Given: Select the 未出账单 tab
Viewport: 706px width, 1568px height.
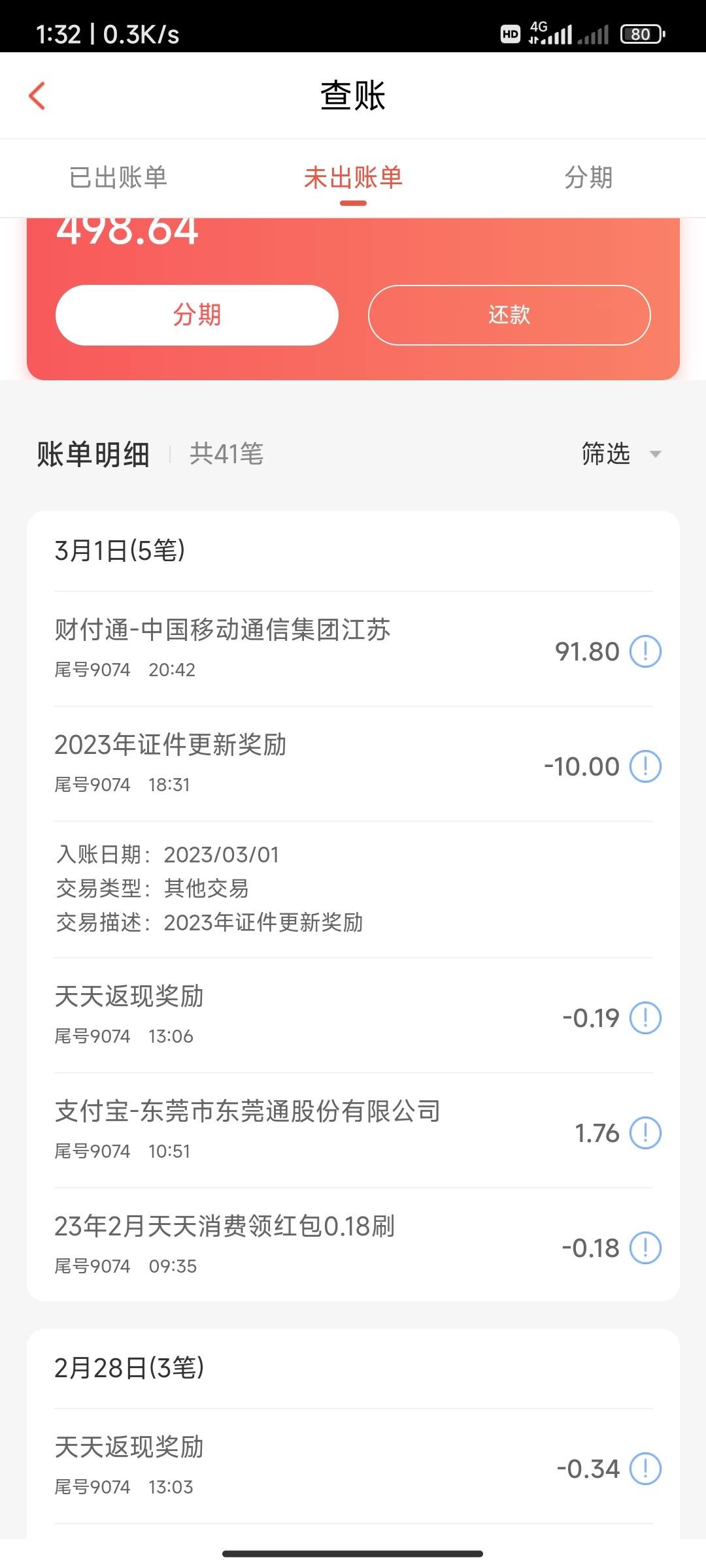Looking at the screenshot, I should coord(353,178).
